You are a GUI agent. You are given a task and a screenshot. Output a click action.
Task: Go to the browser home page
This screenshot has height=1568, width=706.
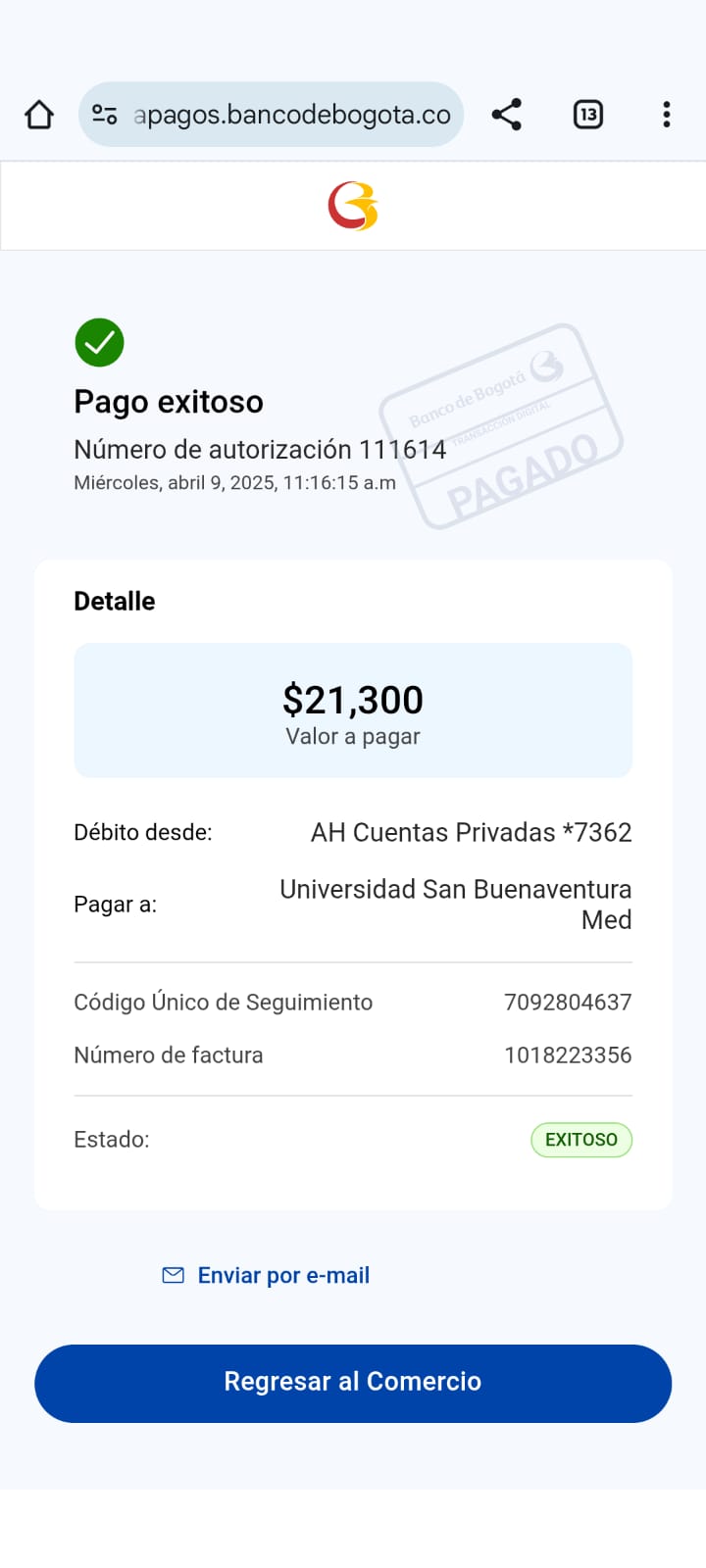tap(39, 115)
